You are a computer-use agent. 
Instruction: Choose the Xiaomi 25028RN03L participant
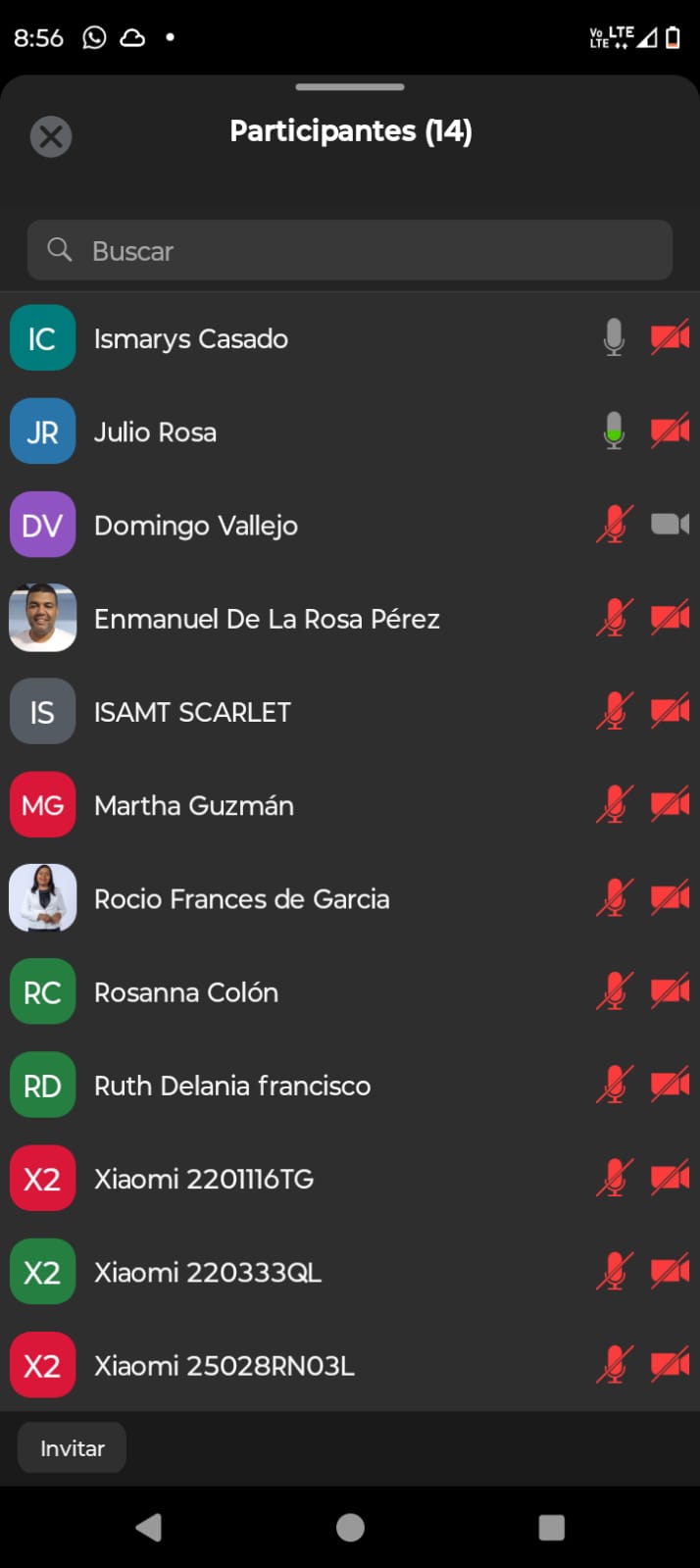pyautogui.click(x=225, y=1366)
